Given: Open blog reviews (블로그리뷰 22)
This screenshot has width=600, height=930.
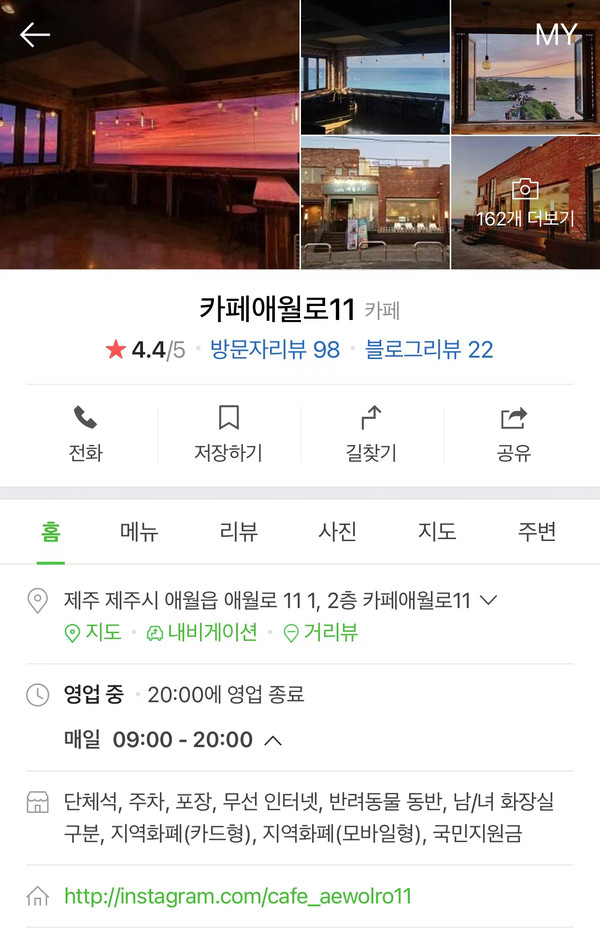Looking at the screenshot, I should (x=429, y=350).
